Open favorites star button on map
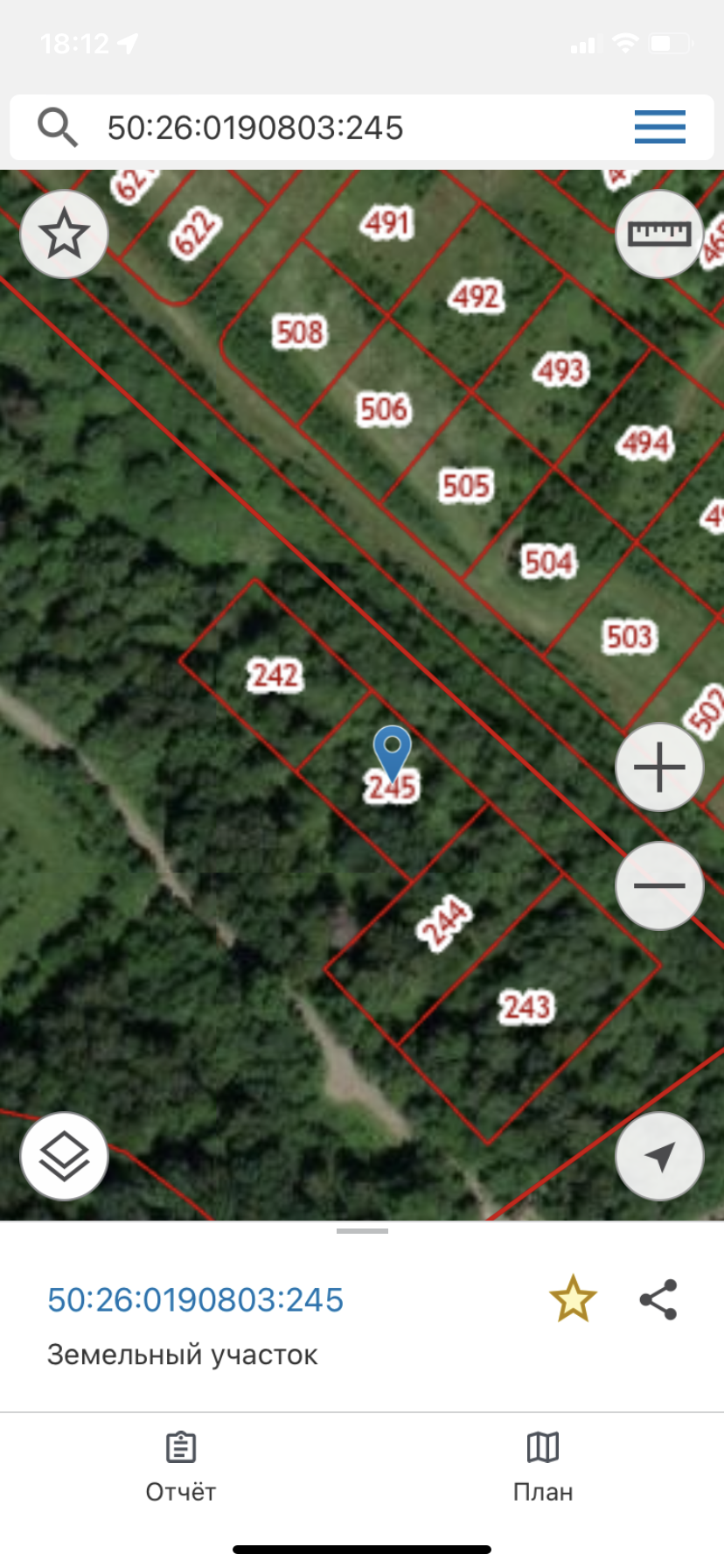Image resolution: width=724 pixels, height=1568 pixels. click(65, 234)
